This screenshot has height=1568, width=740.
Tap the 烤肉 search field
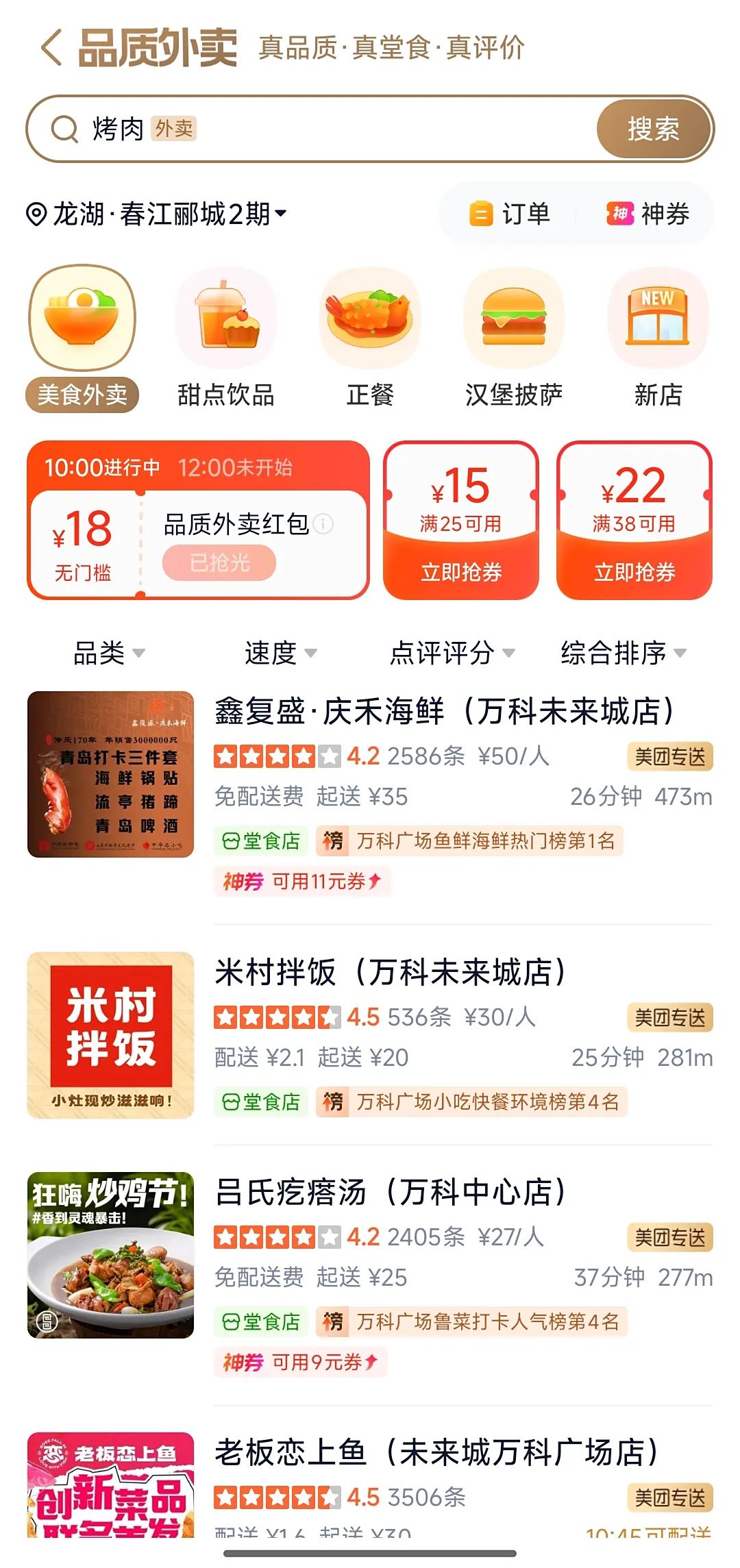(329, 129)
